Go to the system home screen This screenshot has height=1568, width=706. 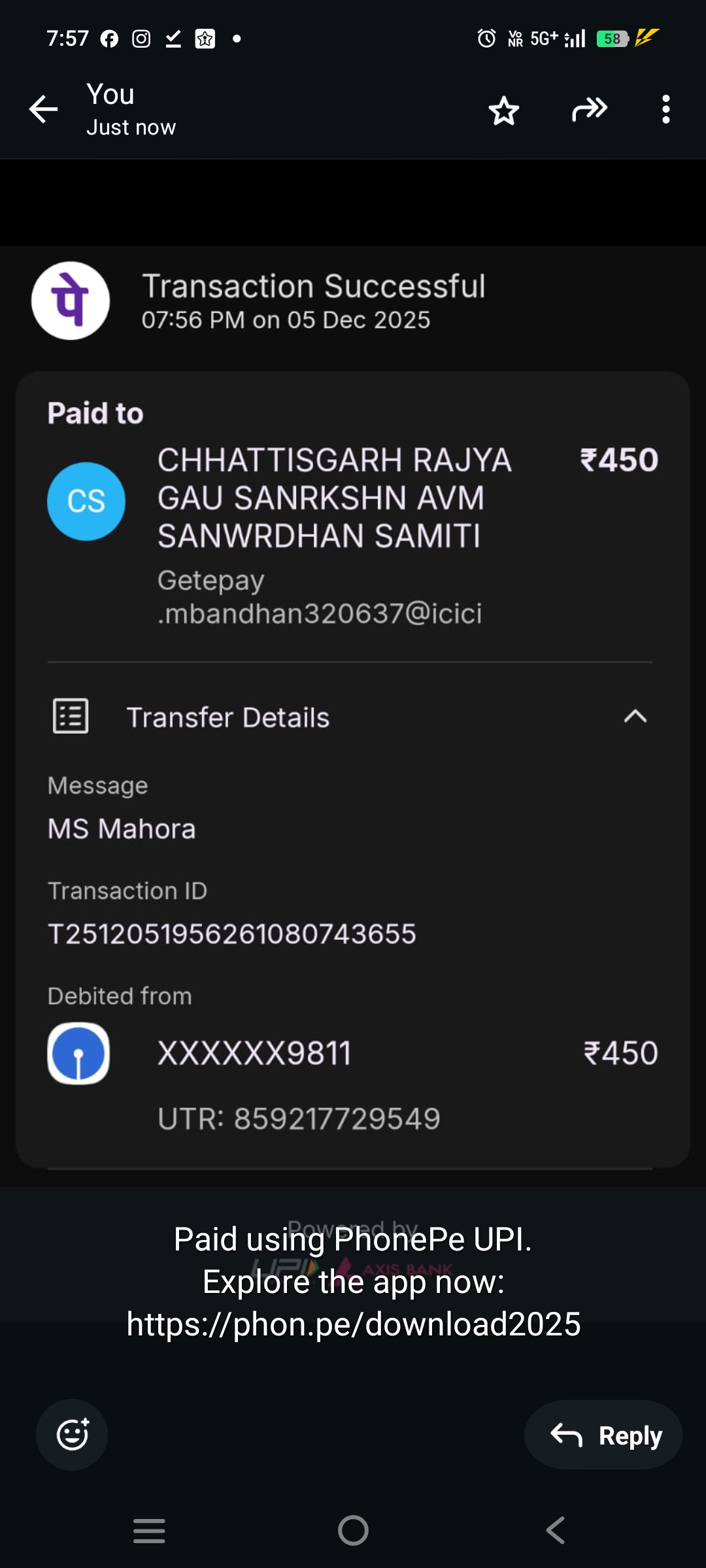353,1530
